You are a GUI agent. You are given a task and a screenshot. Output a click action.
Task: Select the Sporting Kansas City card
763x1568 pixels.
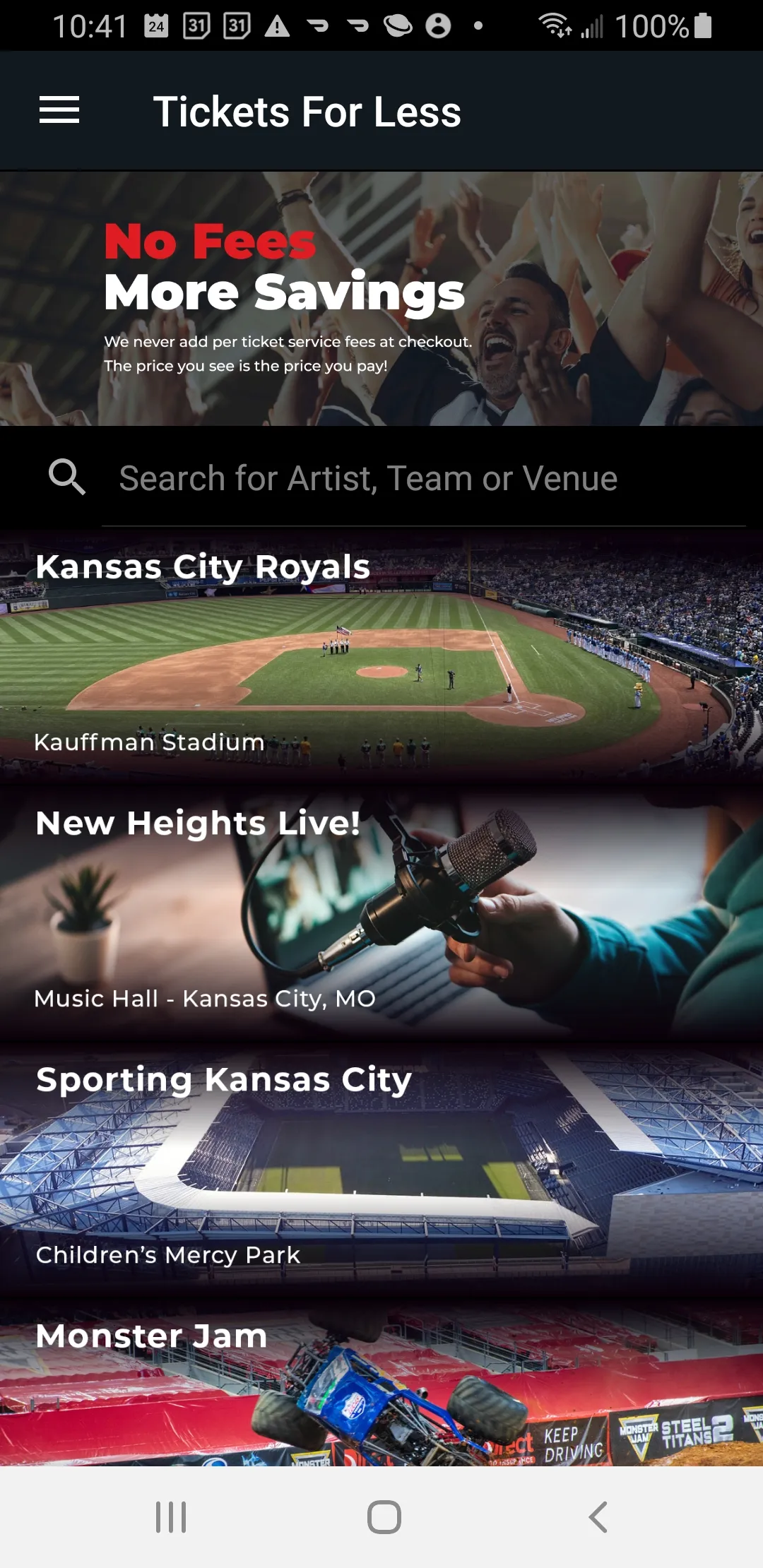click(x=381, y=1165)
